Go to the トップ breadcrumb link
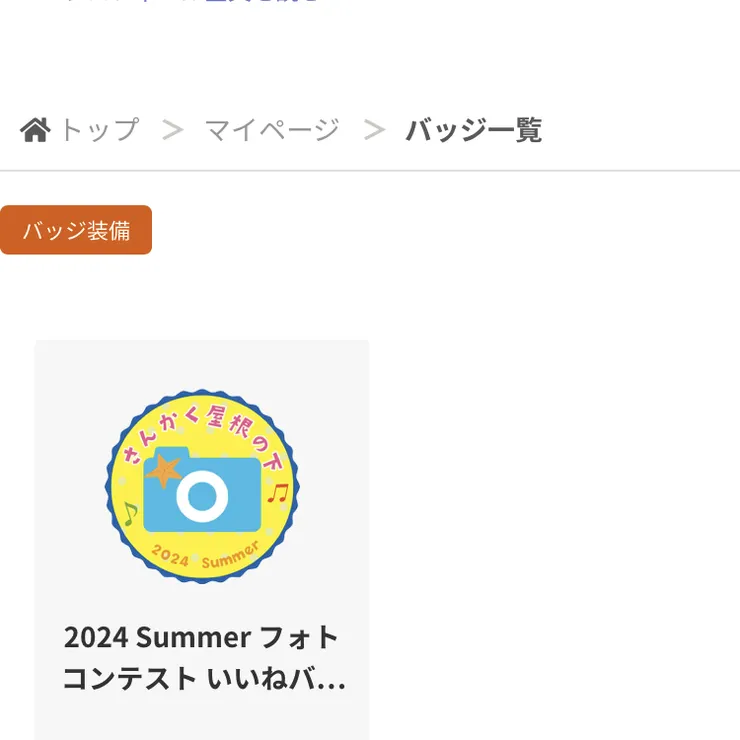The image size is (740, 740). 96,130
